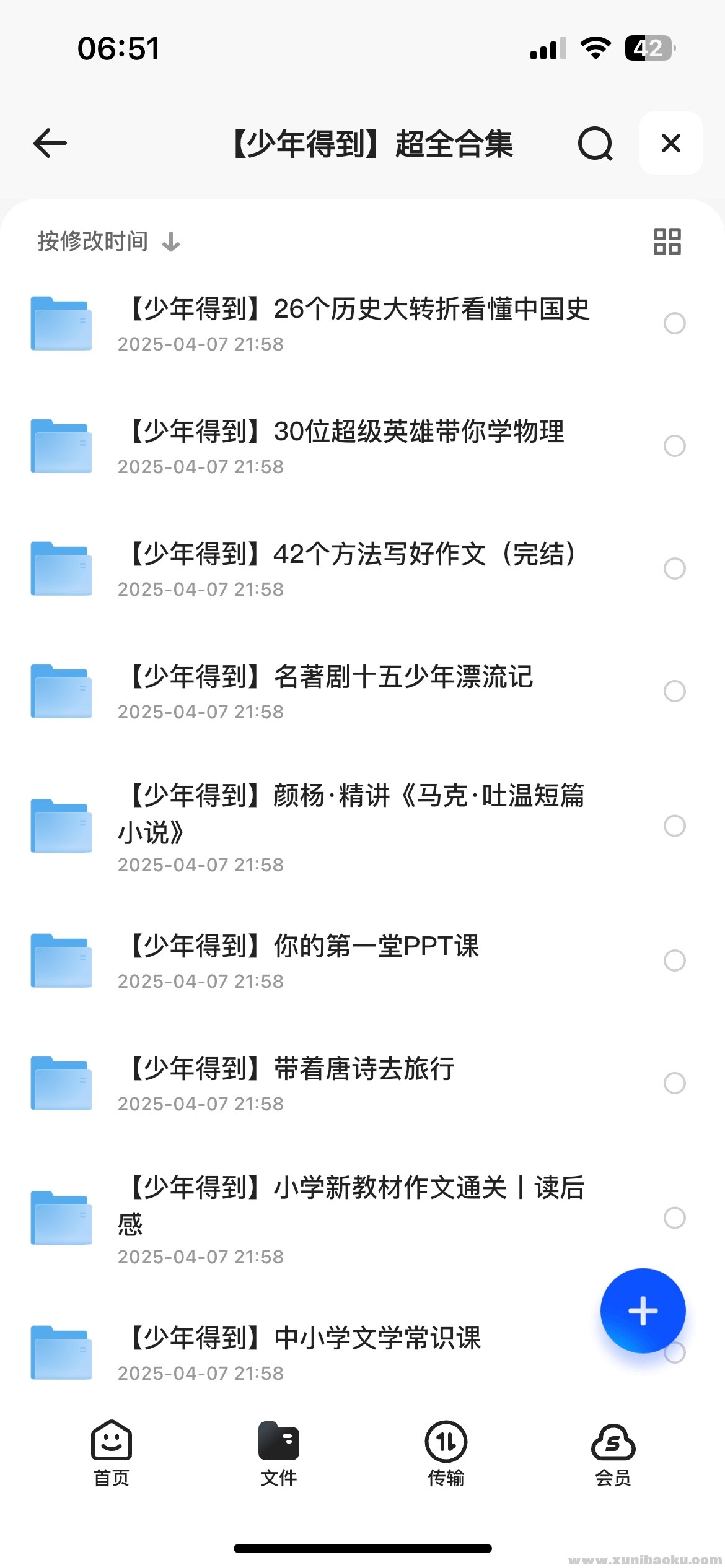Select the 30位超级英雄带你学物理 folder checkbox
This screenshot has height=1568, width=725.
pos(675,446)
